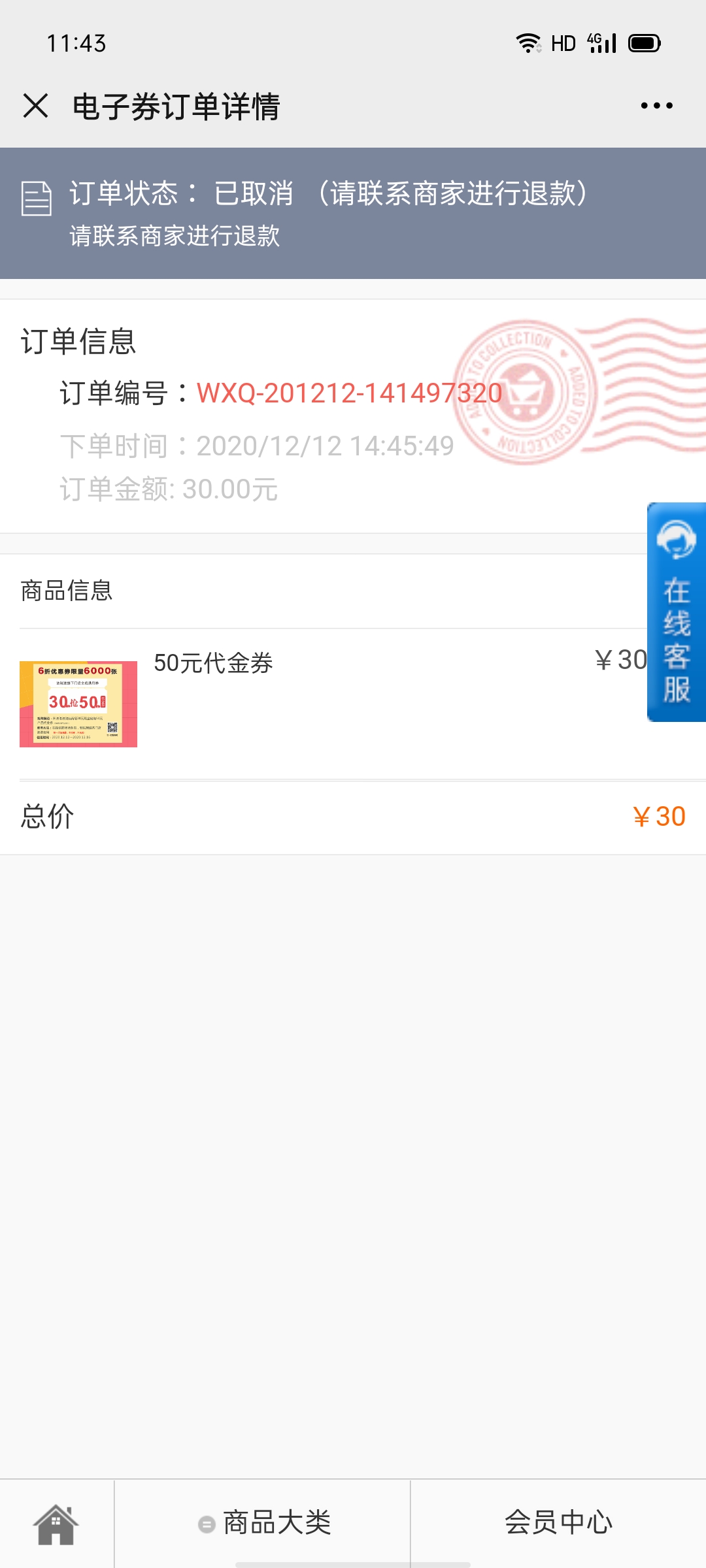Open the 商品大类 category menu
This screenshot has height=1568, width=706.
point(265,1524)
